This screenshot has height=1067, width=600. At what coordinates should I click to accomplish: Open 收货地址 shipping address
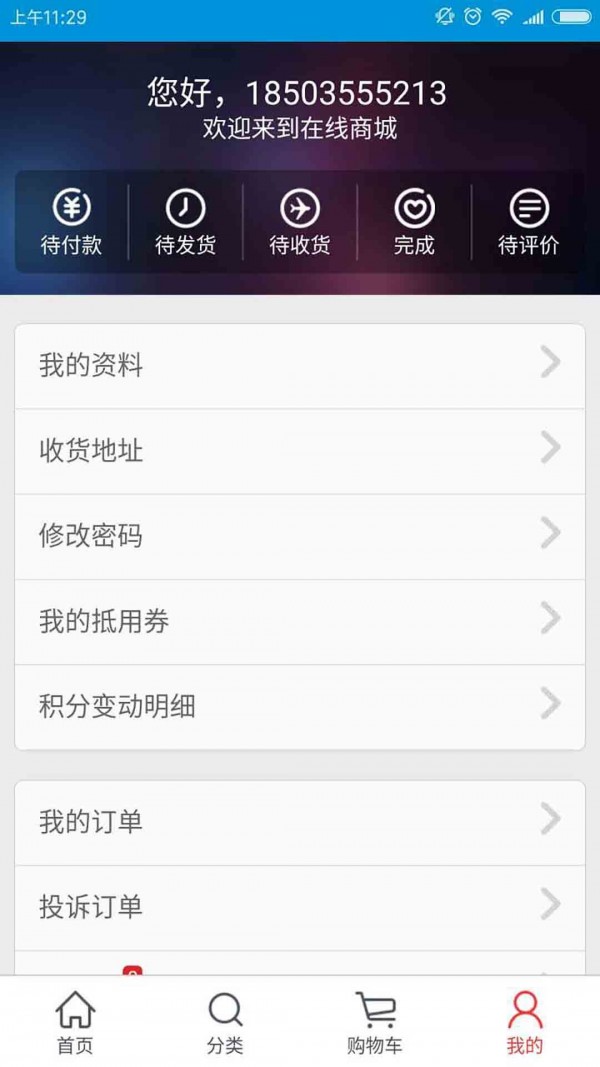300,451
